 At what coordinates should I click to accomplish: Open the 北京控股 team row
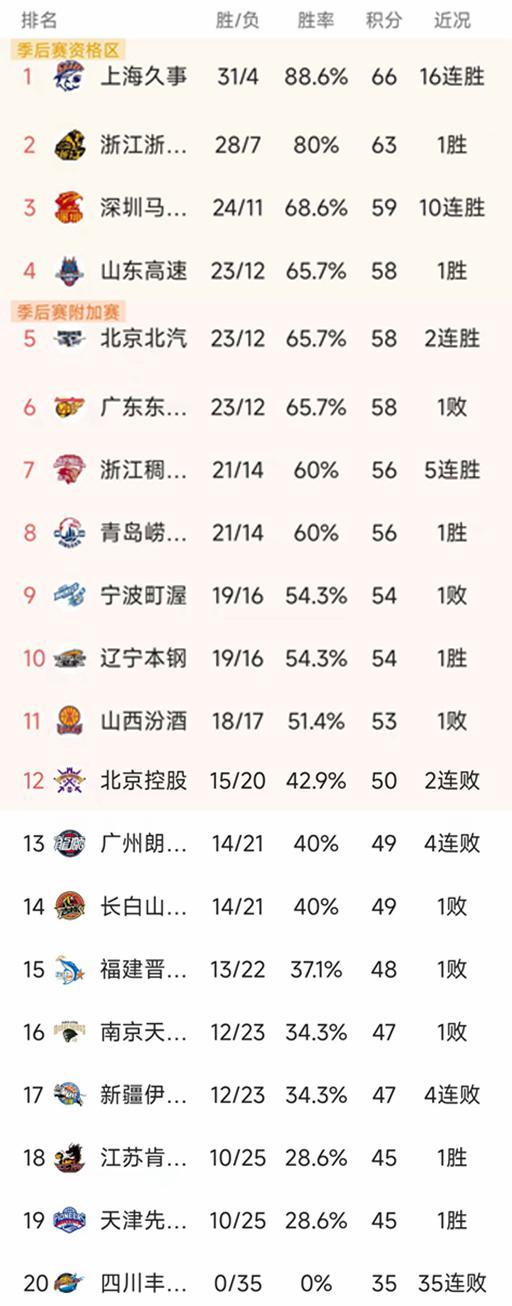(x=256, y=781)
